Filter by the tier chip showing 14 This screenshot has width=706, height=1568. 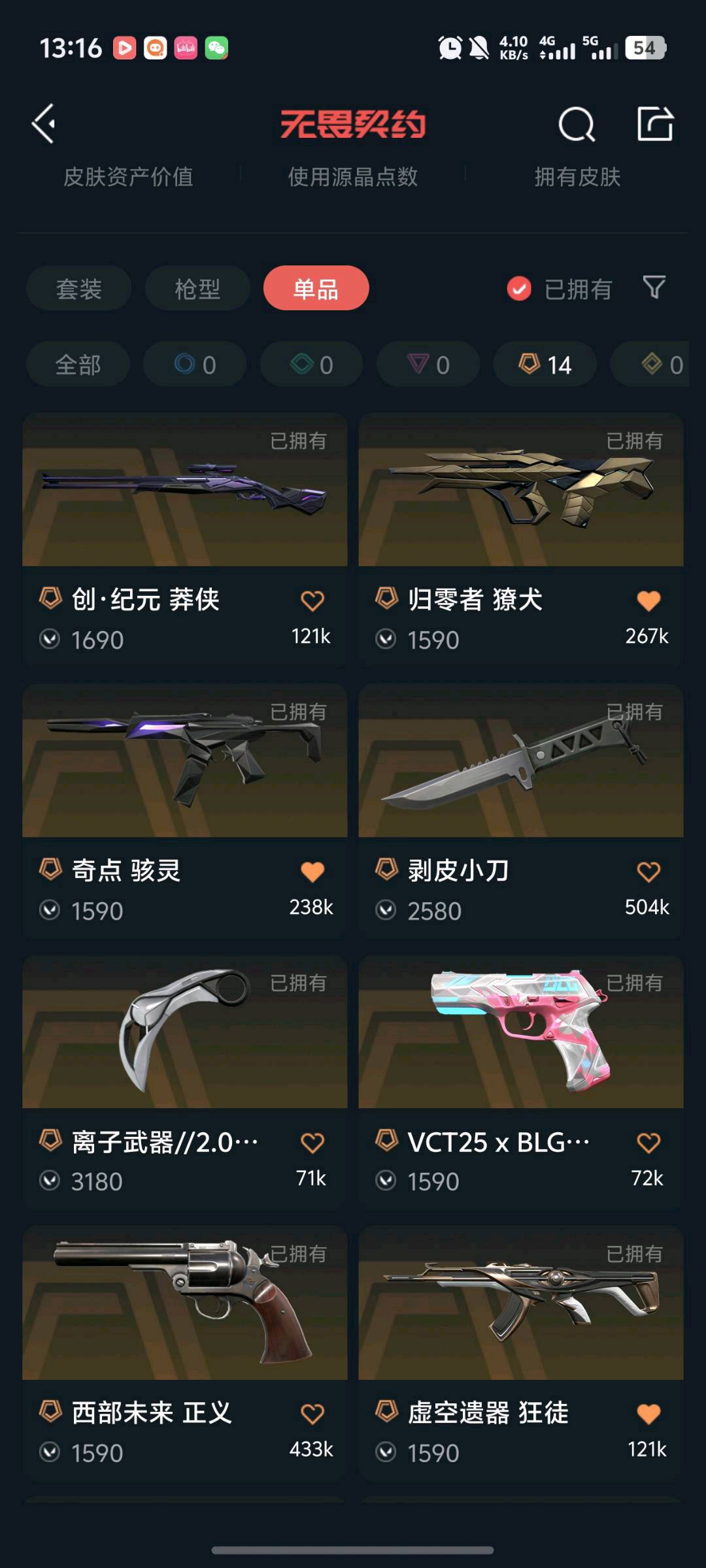(545, 365)
